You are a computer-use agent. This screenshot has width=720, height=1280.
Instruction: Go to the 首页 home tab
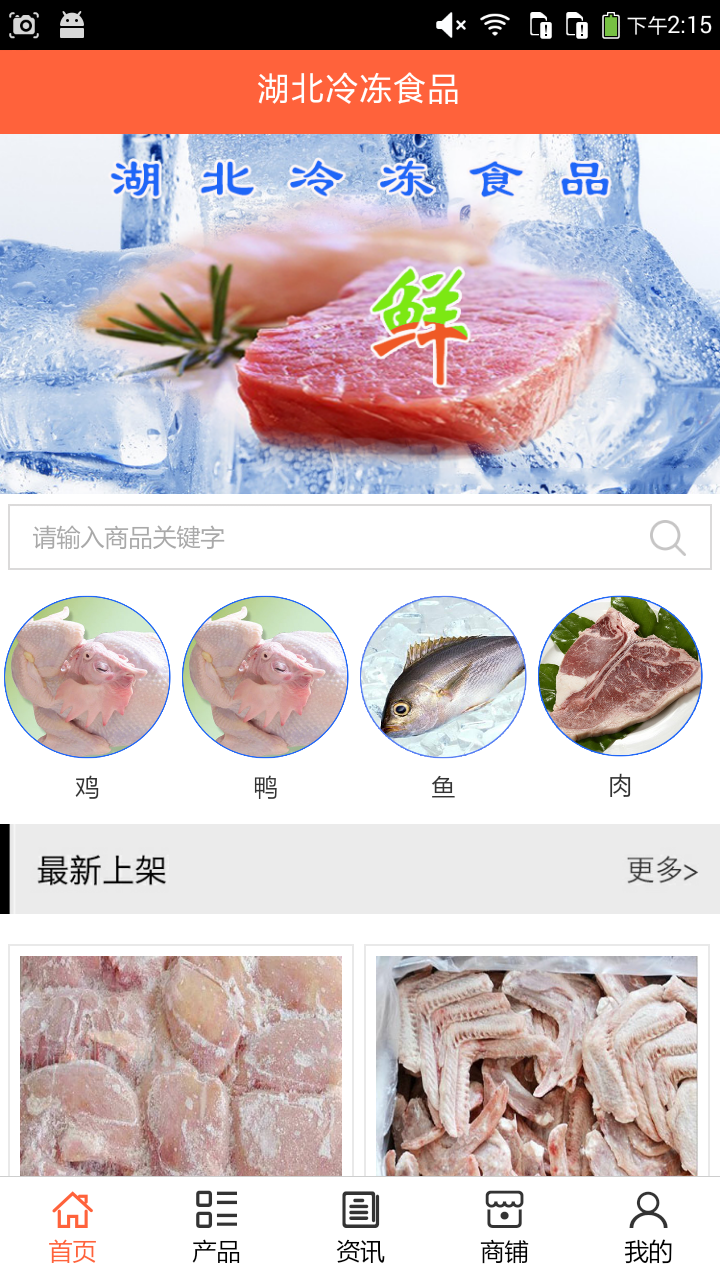point(72,1228)
